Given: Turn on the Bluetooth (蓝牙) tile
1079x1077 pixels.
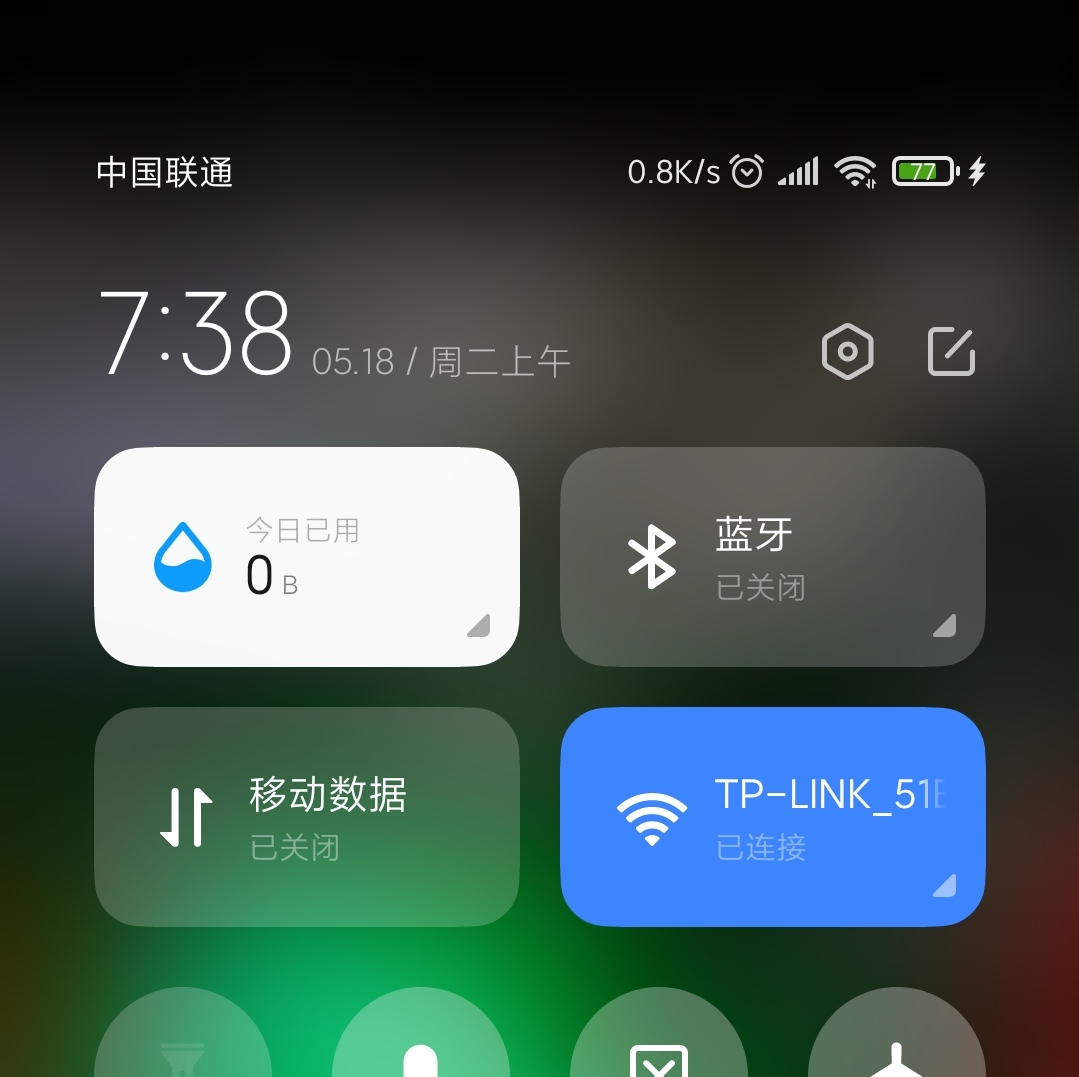Looking at the screenshot, I should click(772, 556).
